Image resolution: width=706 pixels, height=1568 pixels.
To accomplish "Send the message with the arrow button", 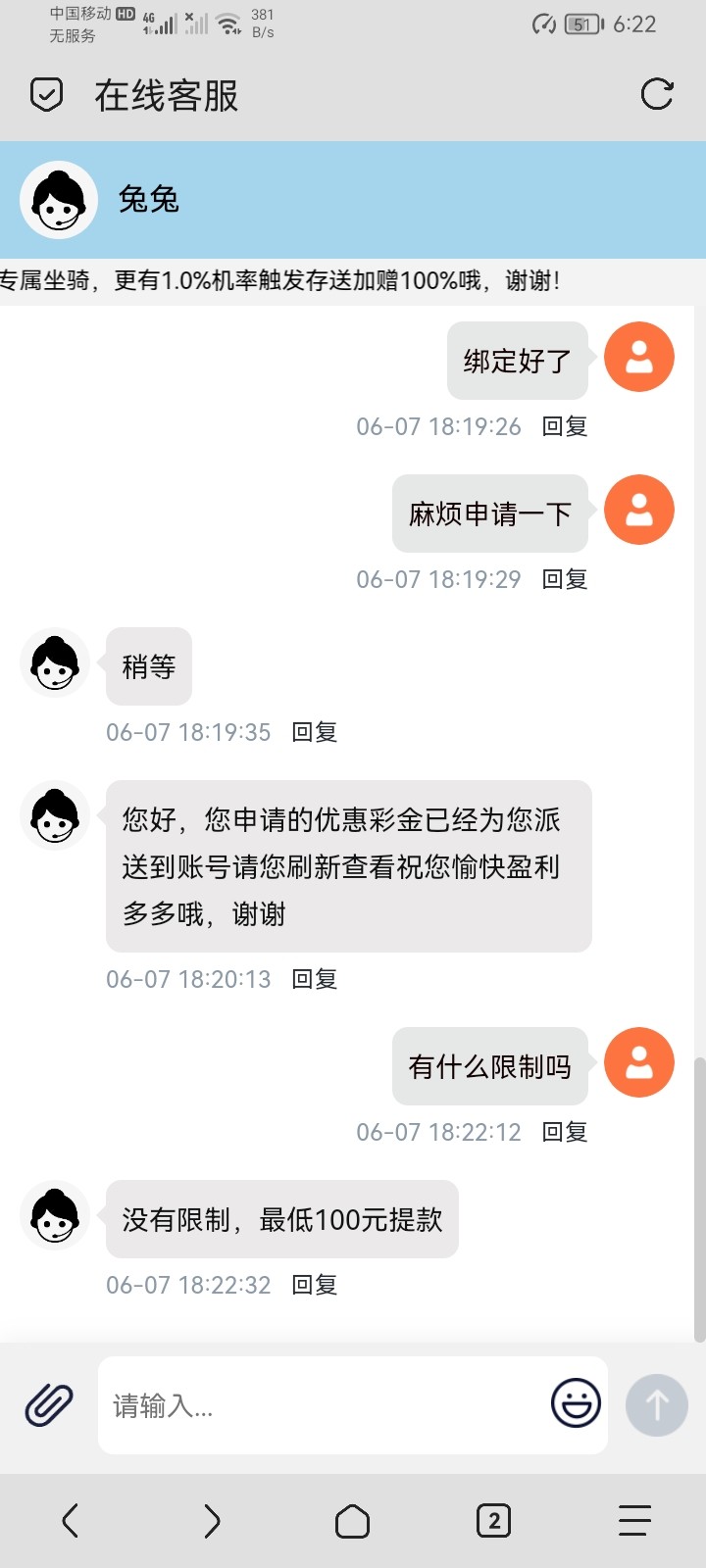I will [656, 1405].
